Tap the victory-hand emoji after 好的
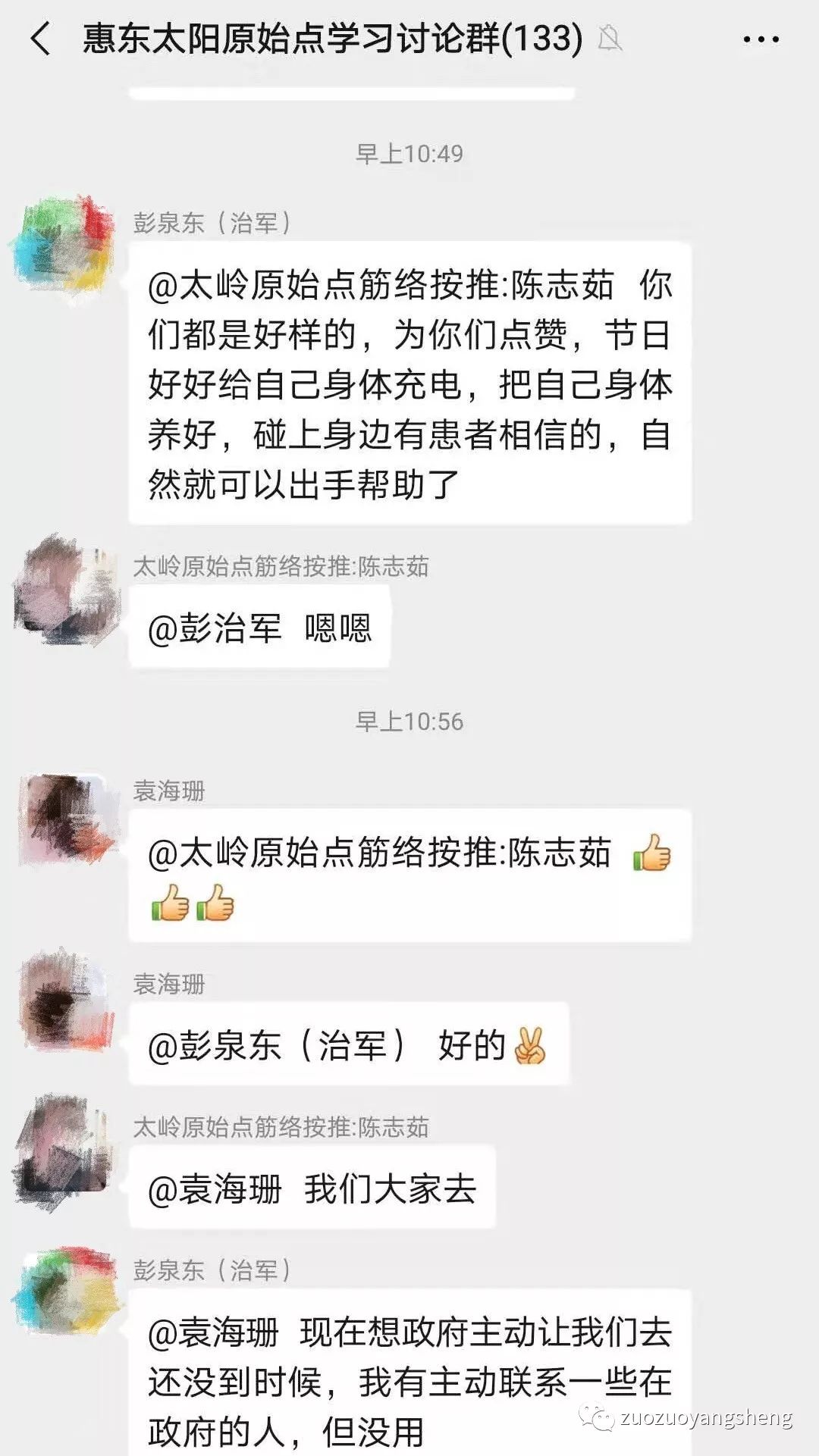The width and height of the screenshot is (819, 1456). click(531, 1044)
